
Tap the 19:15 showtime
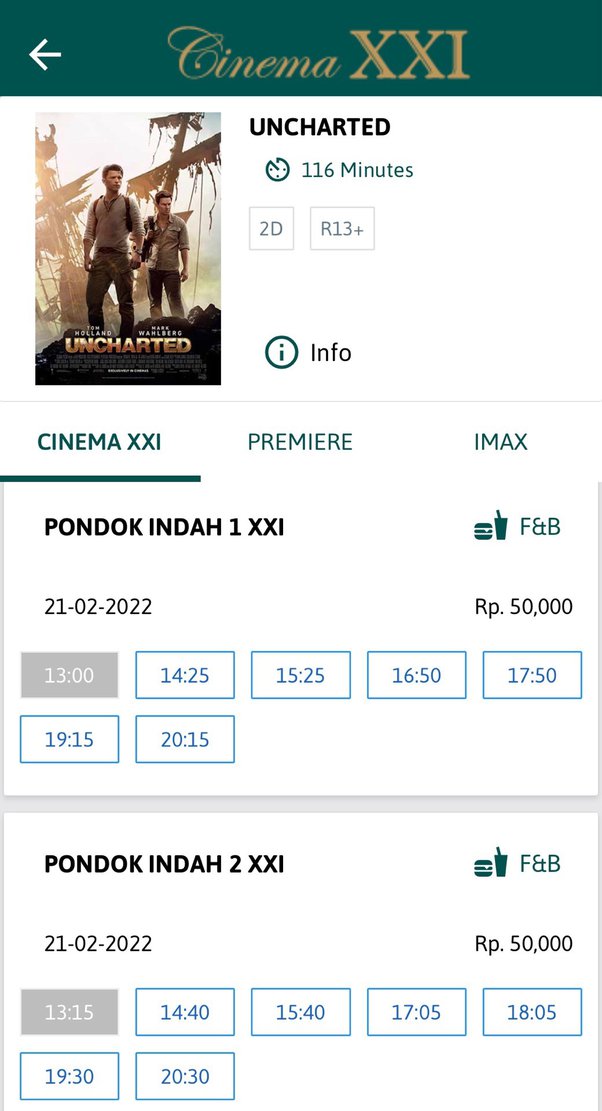(x=69, y=739)
